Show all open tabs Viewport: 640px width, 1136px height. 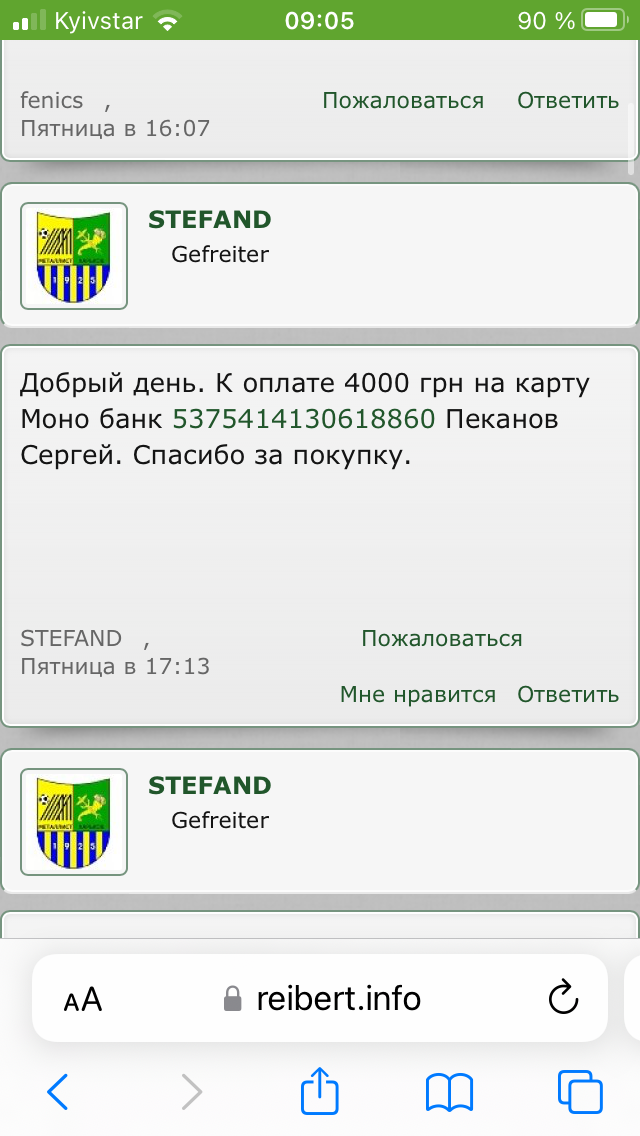[580, 1092]
